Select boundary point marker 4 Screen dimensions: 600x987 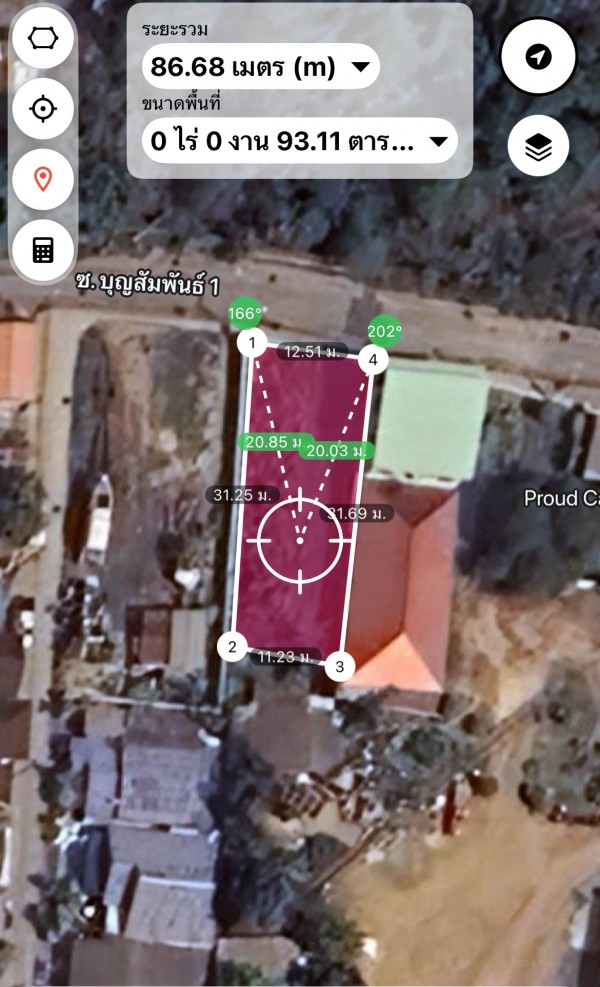pyautogui.click(x=372, y=359)
